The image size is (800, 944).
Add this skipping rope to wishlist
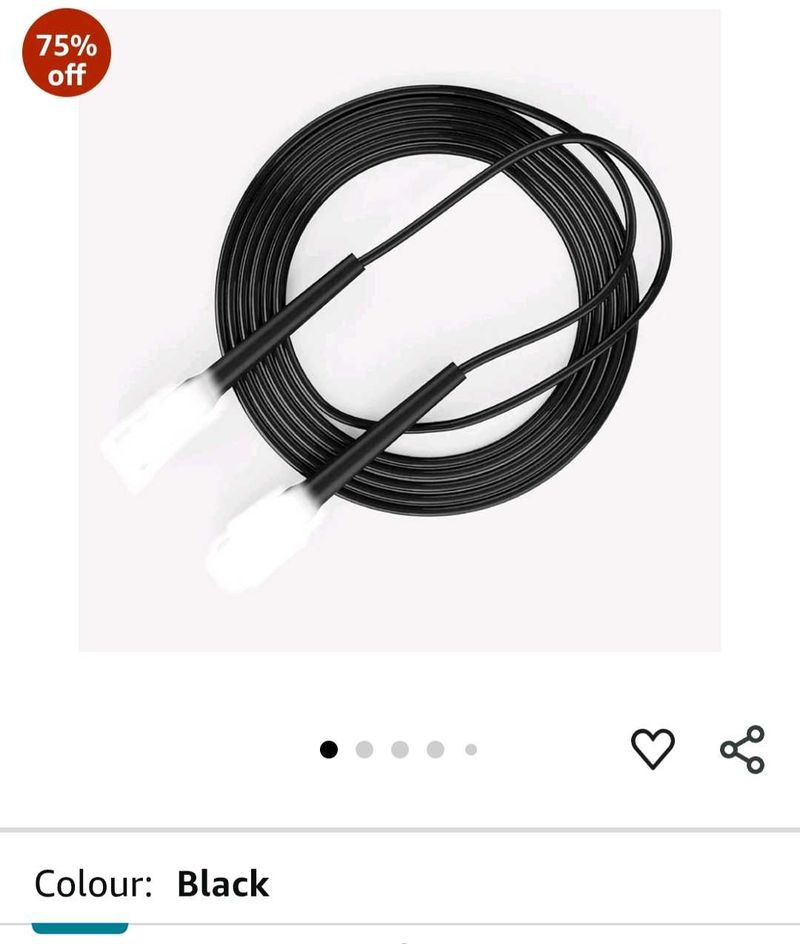[x=652, y=748]
